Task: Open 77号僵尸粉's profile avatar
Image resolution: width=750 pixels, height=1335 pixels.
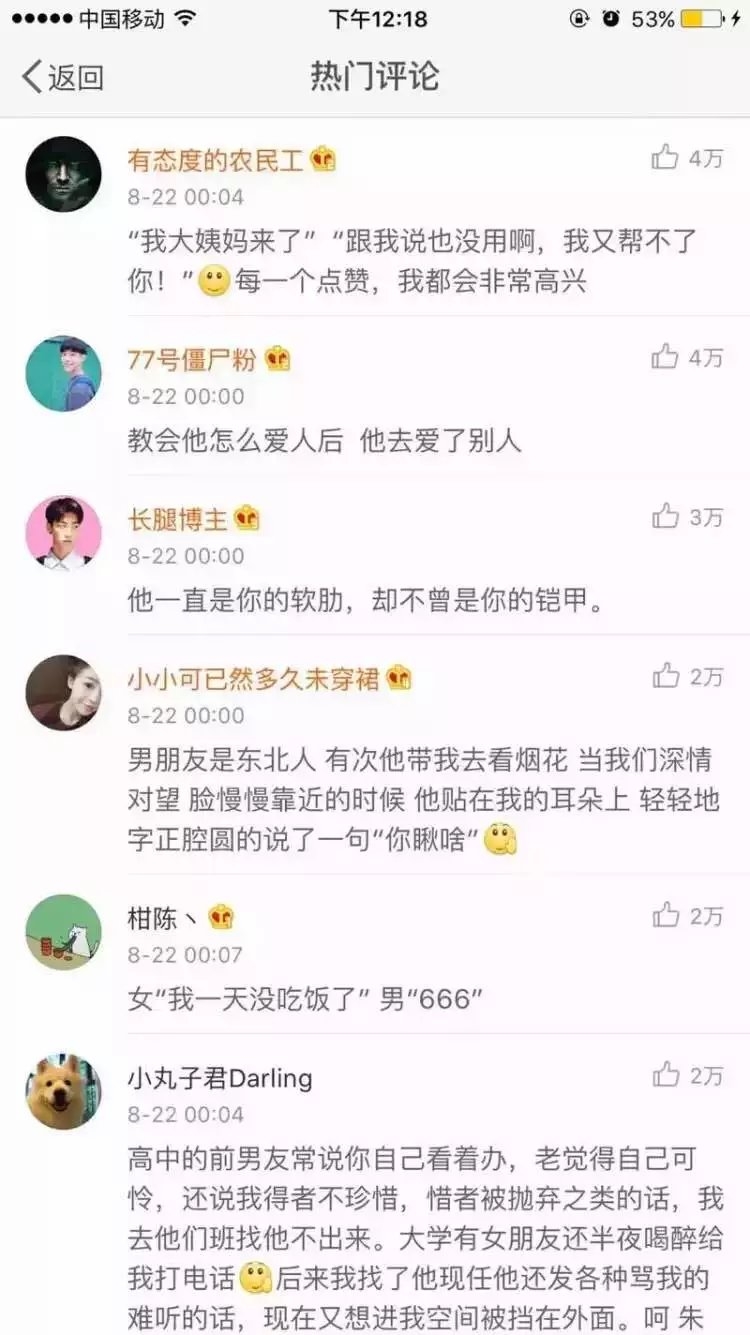Action: click(x=63, y=373)
